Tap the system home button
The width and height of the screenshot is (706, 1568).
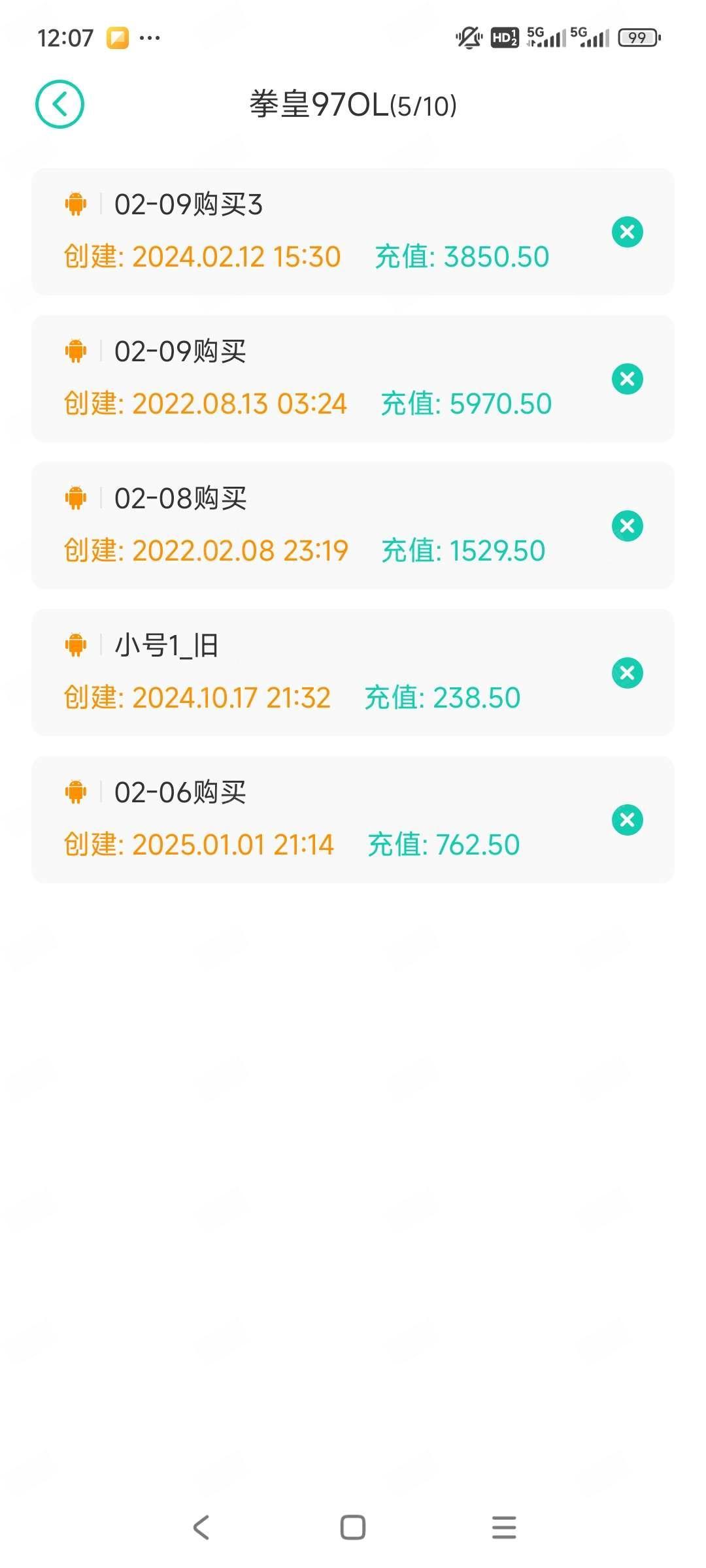[x=353, y=1527]
